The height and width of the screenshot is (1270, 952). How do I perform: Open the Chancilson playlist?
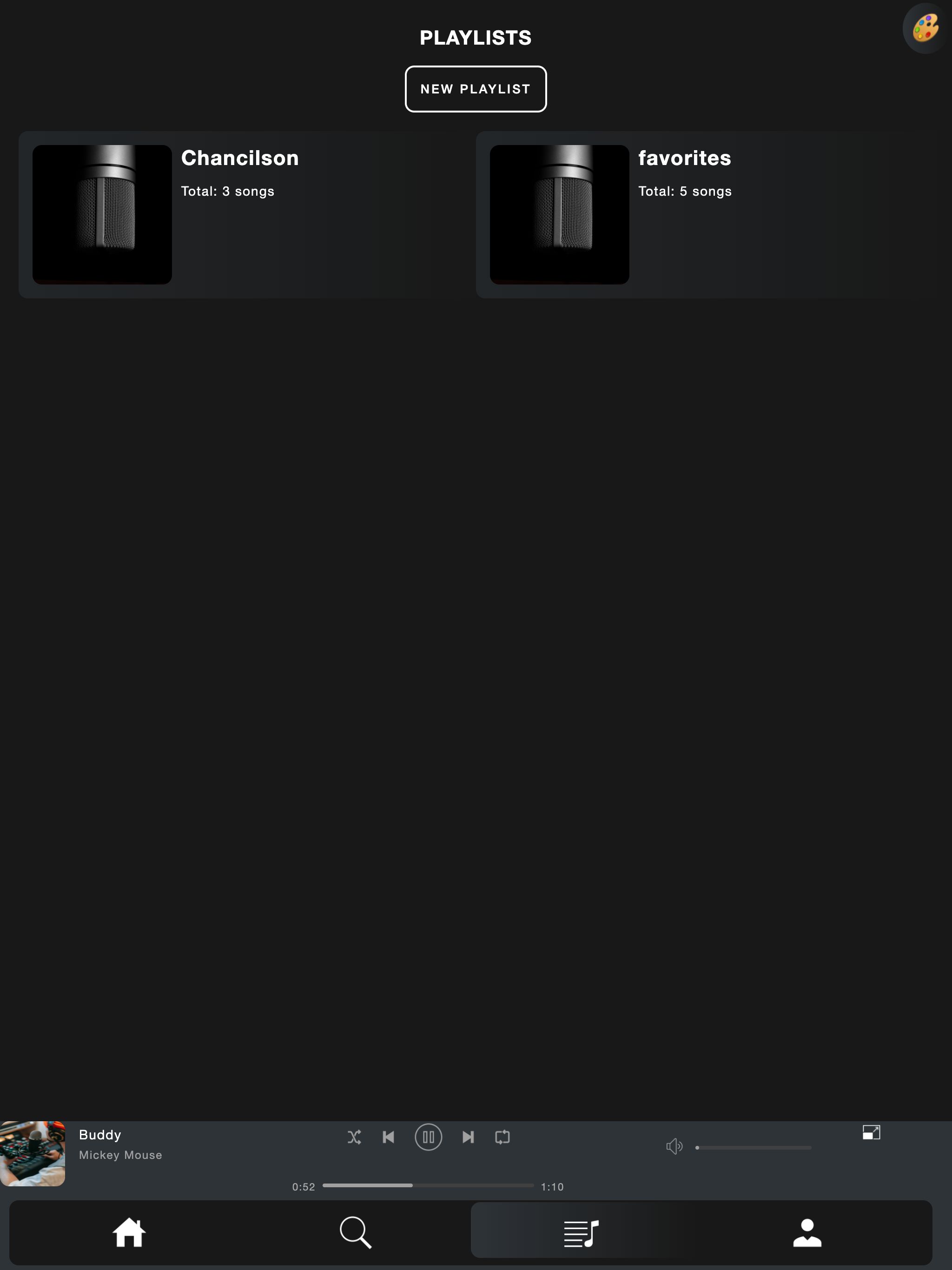pyautogui.click(x=239, y=215)
